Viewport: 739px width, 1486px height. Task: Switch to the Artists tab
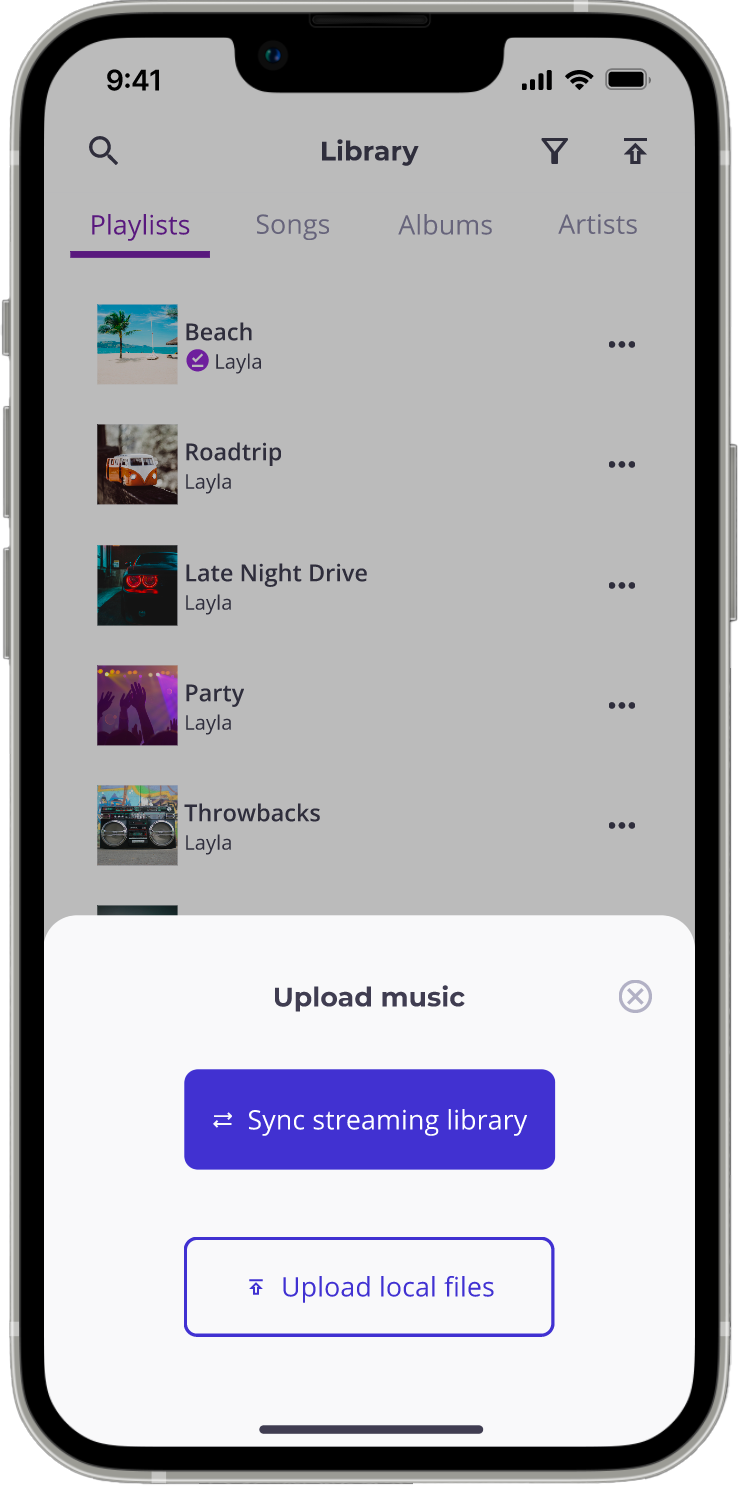(x=598, y=225)
